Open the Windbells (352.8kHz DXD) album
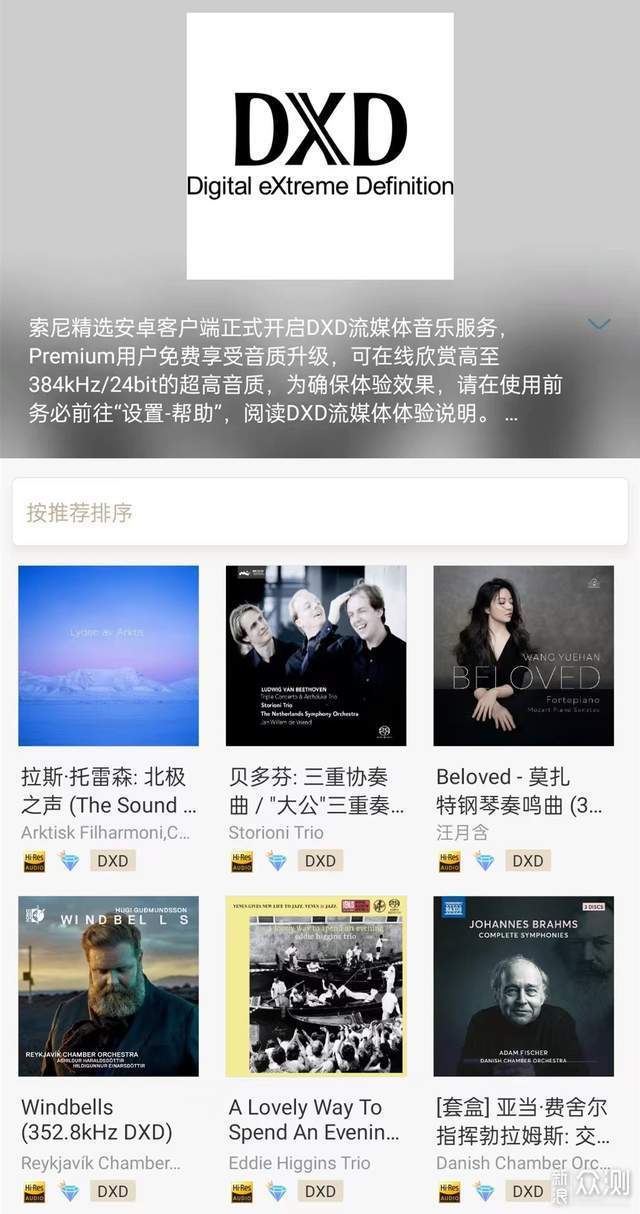Screen dimensions: 640x1214 (108, 986)
